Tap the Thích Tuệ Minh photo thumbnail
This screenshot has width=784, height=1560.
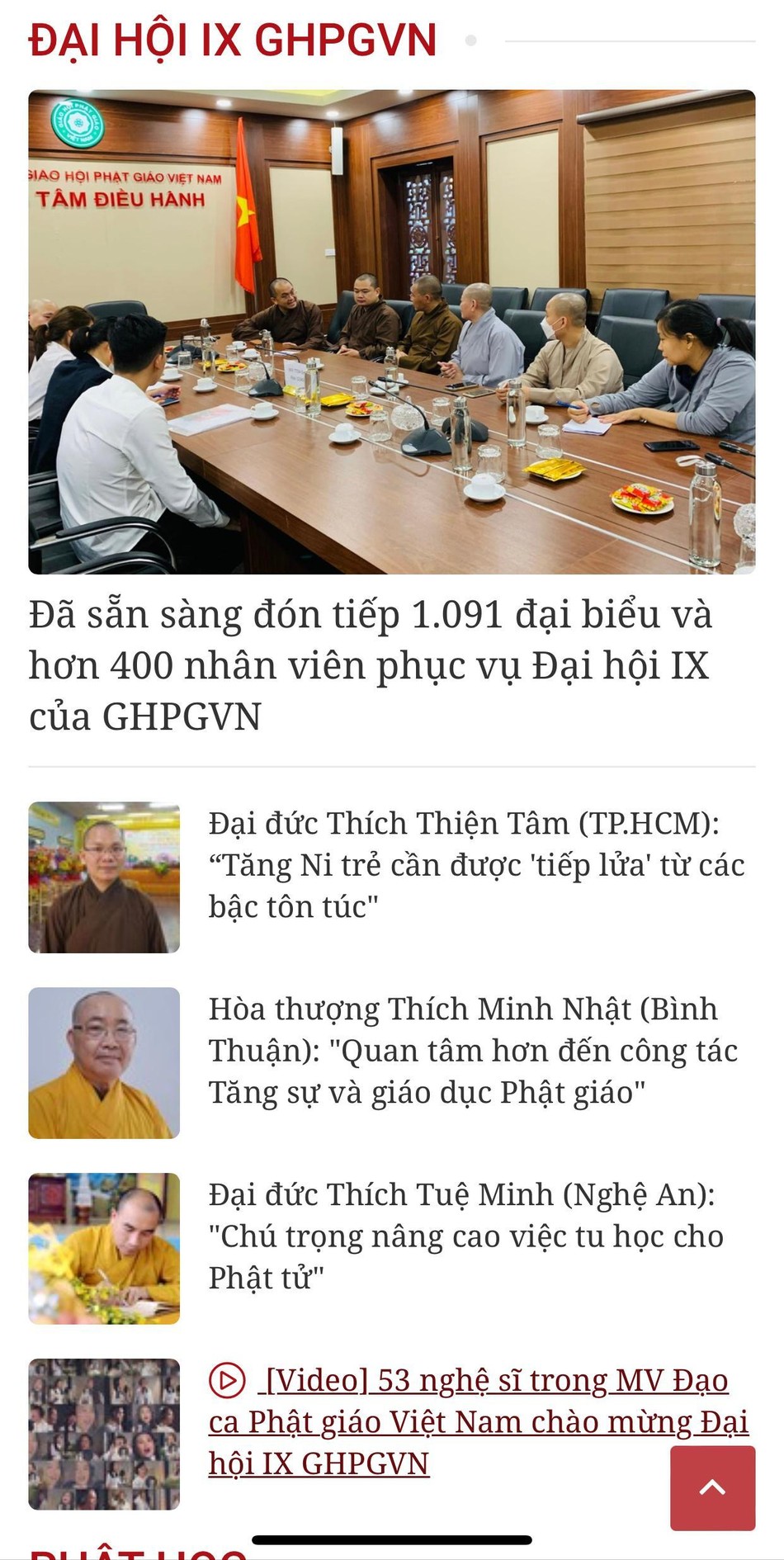coord(104,1249)
